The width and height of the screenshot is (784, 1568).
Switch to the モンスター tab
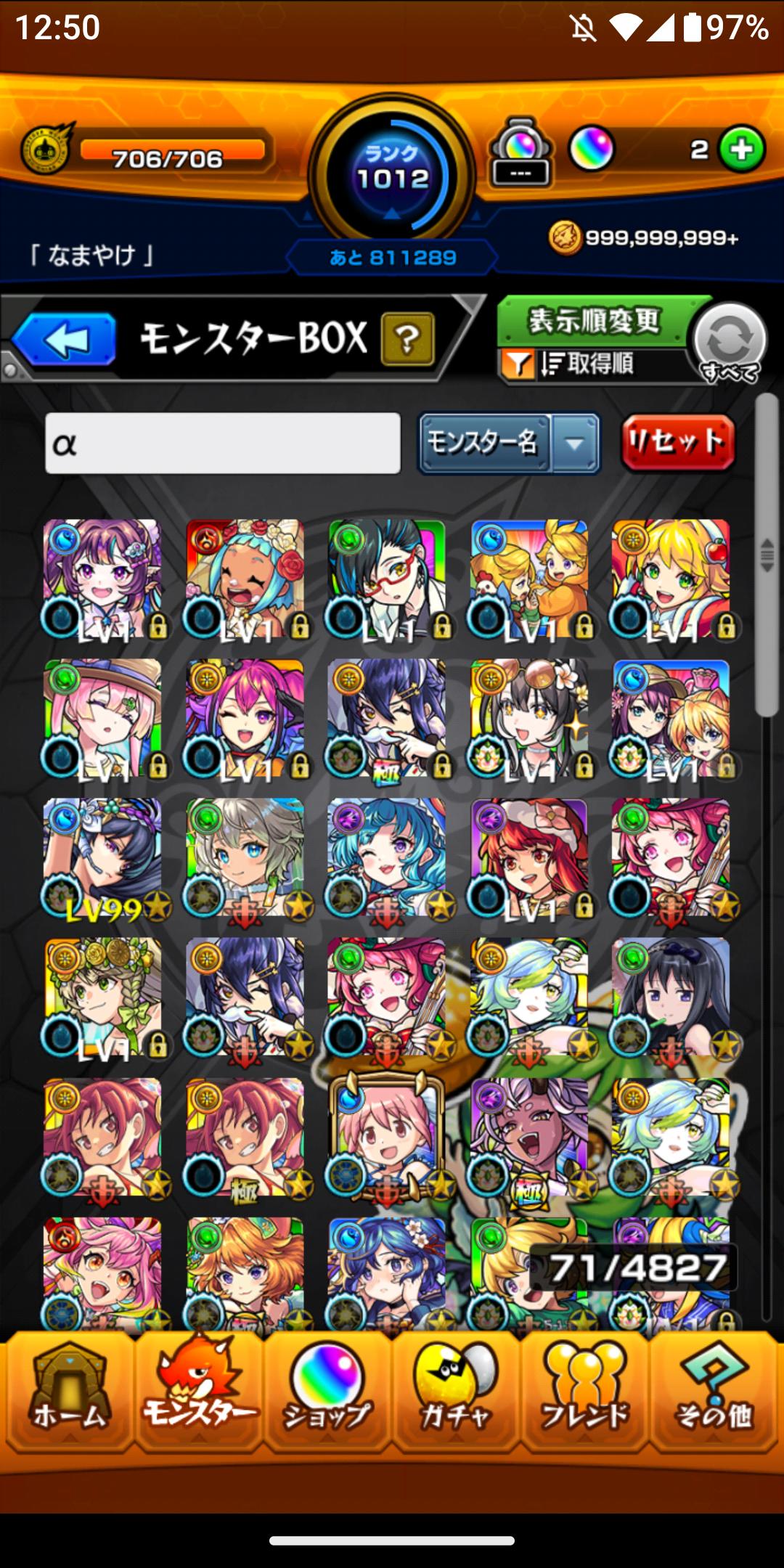pyautogui.click(x=199, y=1395)
